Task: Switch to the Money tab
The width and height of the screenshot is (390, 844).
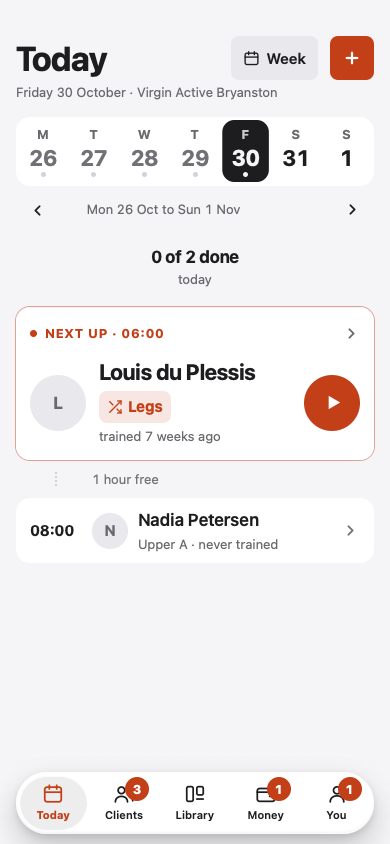Action: (x=266, y=803)
